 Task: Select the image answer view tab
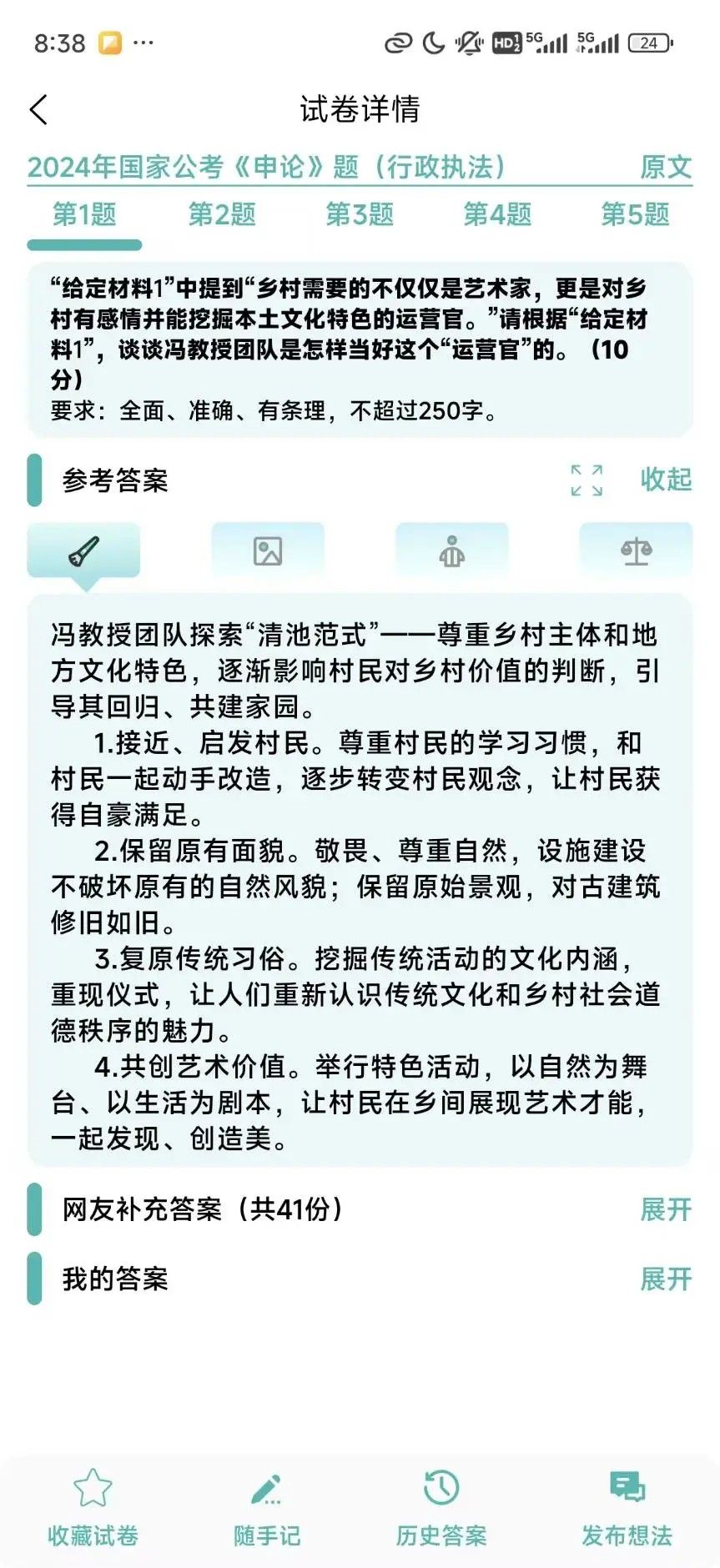coord(268,550)
